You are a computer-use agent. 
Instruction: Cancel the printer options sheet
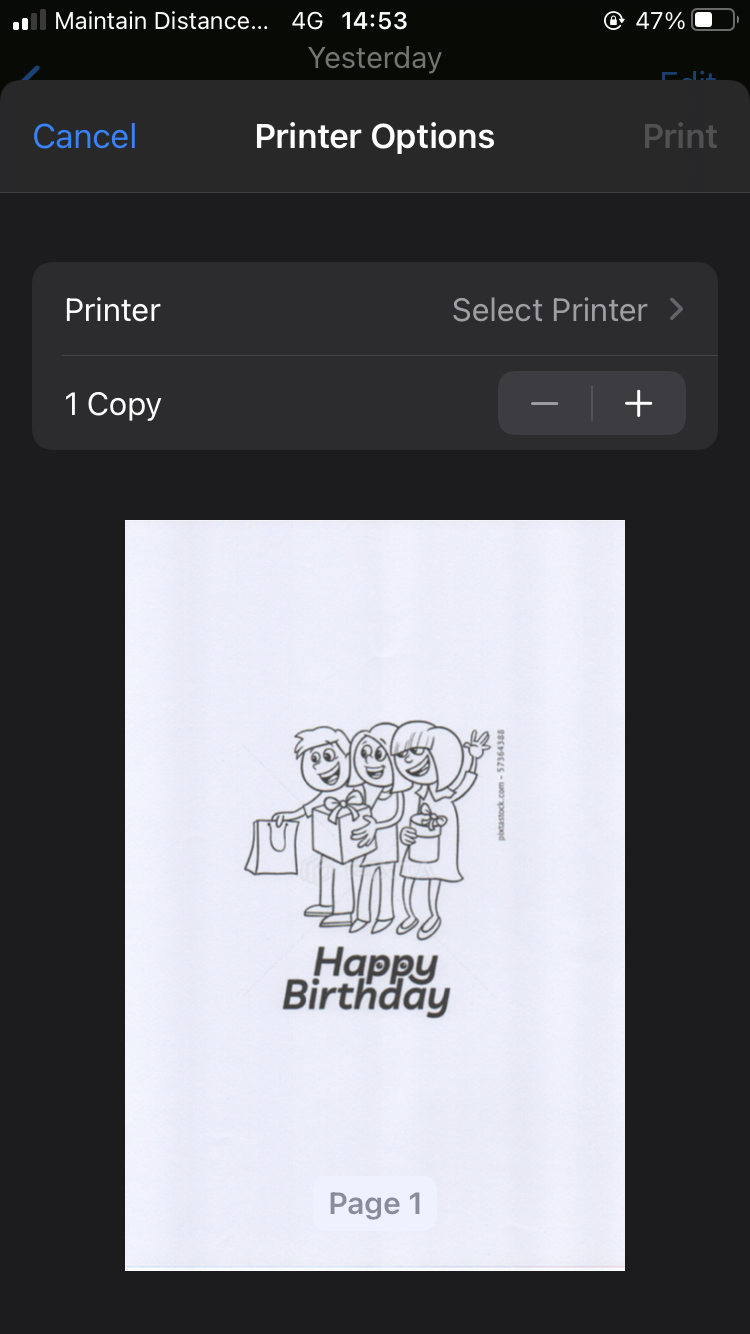(x=85, y=137)
